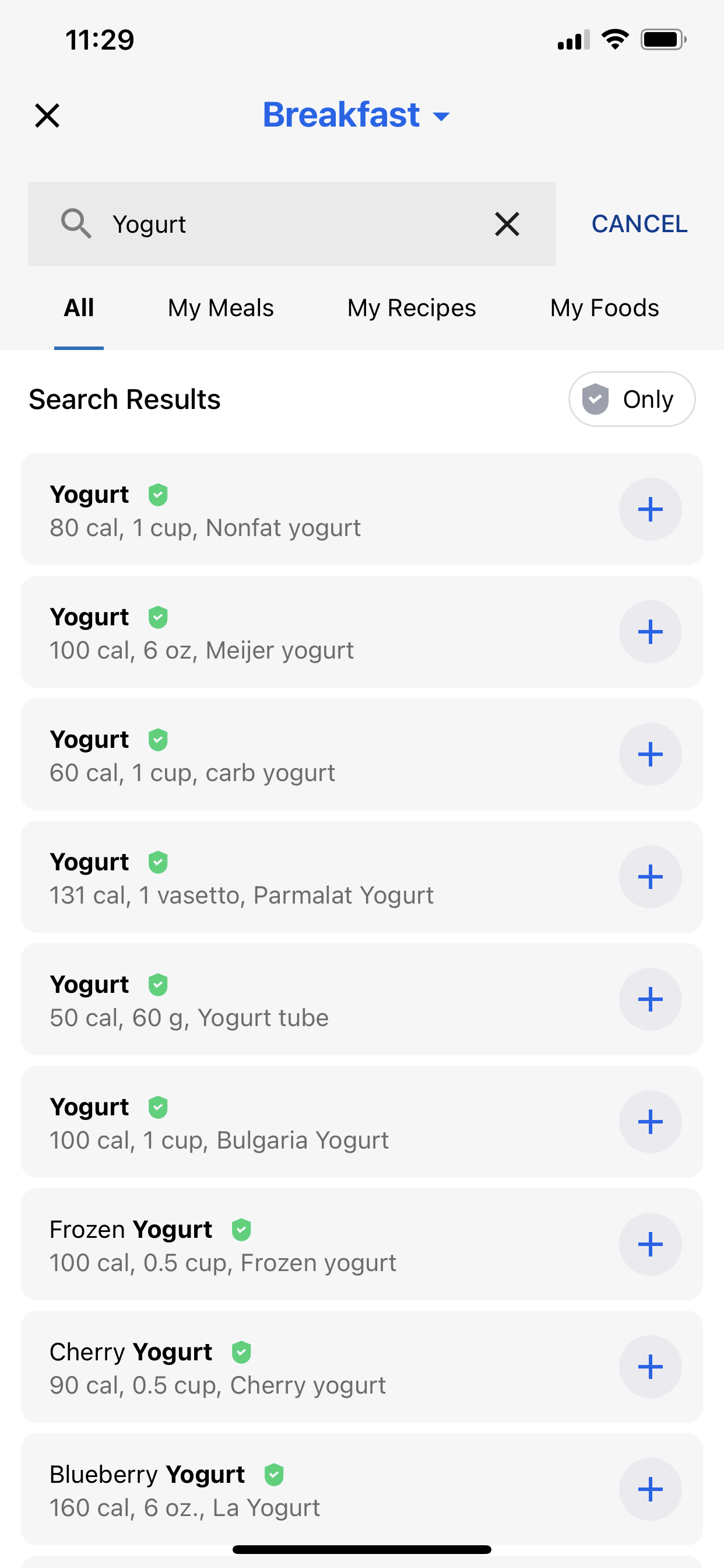Add carb yogurt via its plus icon
The image size is (724, 1568).
651,754
